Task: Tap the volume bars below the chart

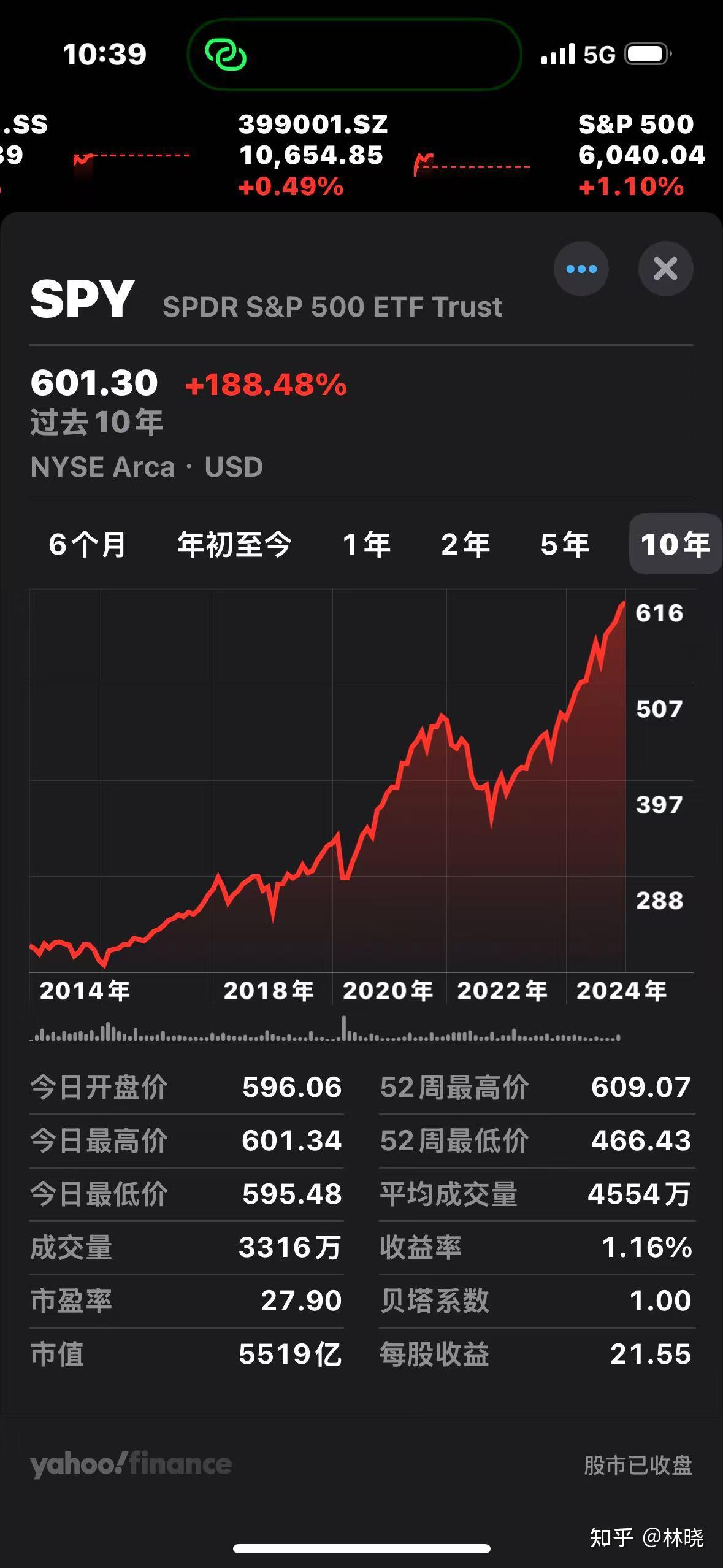Action: (325, 1037)
